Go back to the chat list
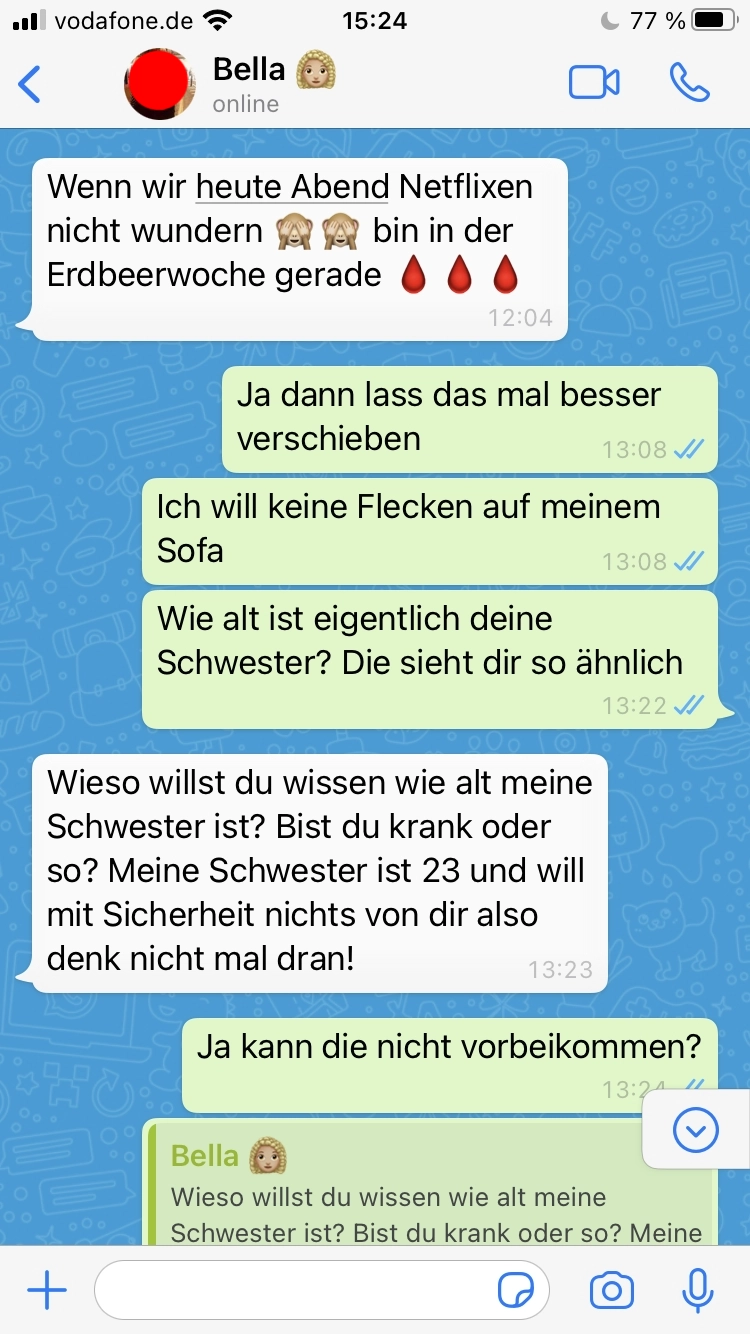Viewport: 750px width, 1334px height. point(30,84)
